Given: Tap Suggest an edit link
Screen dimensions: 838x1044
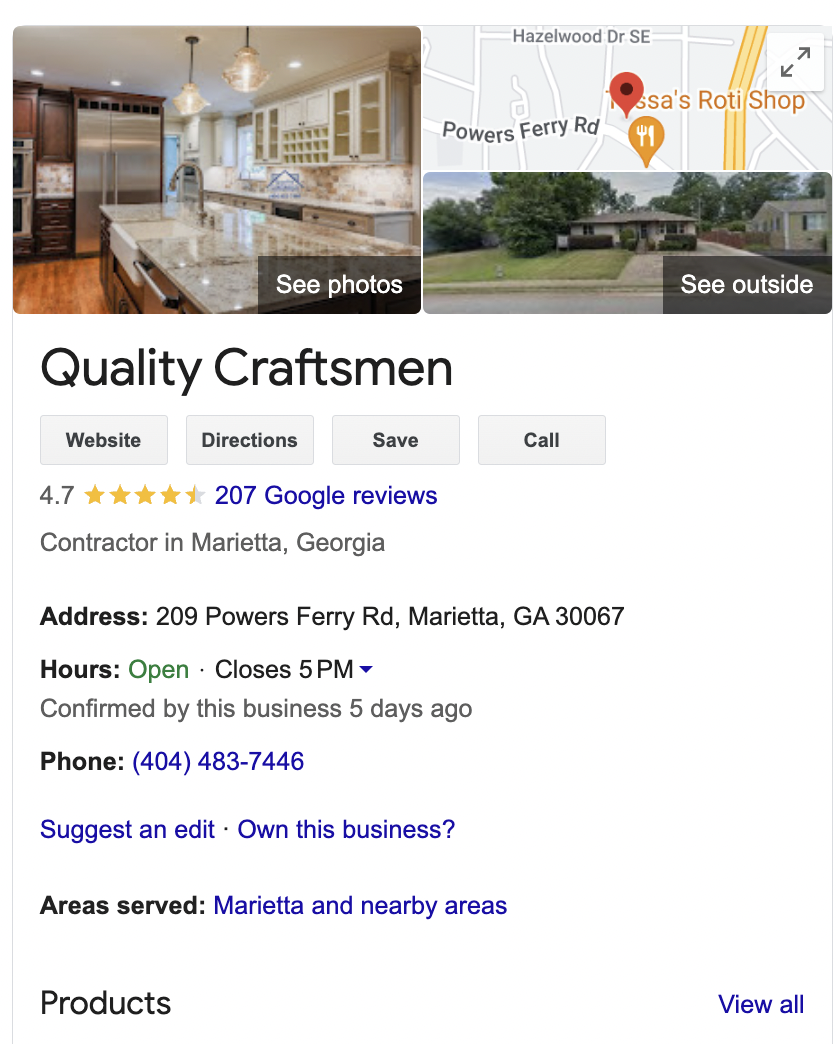Looking at the screenshot, I should coord(127,830).
